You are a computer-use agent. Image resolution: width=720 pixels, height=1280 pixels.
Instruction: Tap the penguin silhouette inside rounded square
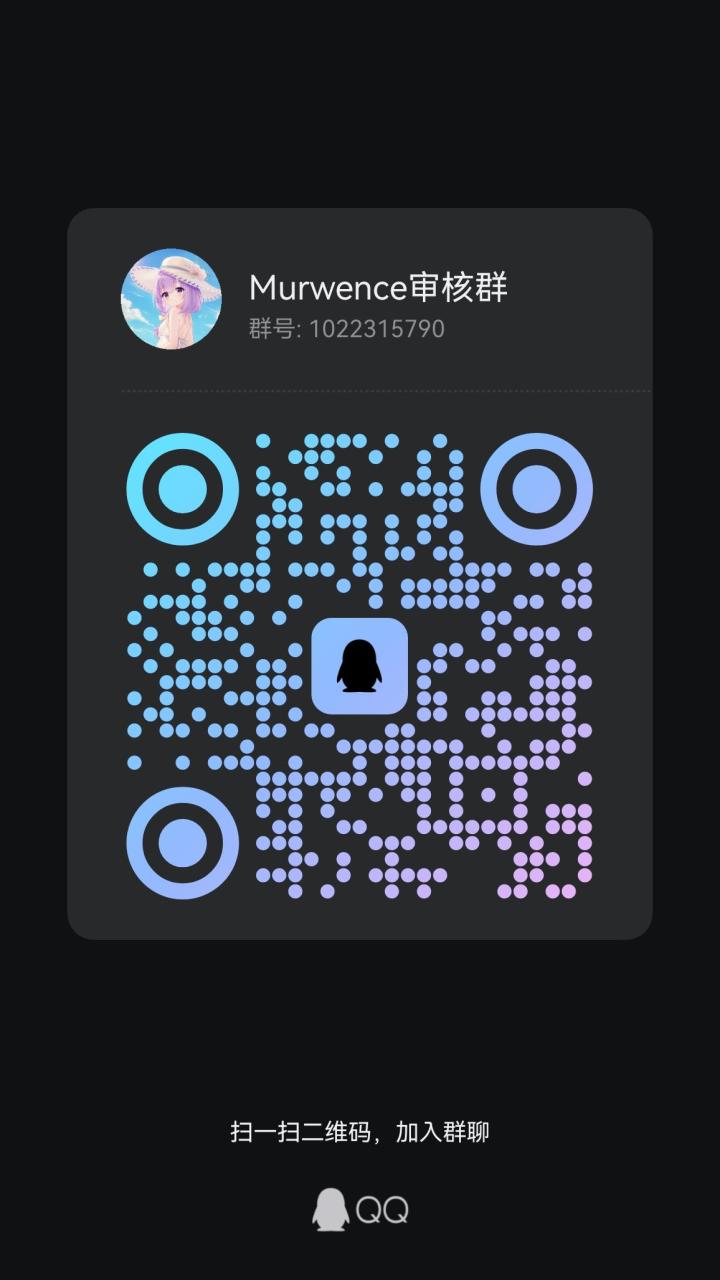coord(360,665)
